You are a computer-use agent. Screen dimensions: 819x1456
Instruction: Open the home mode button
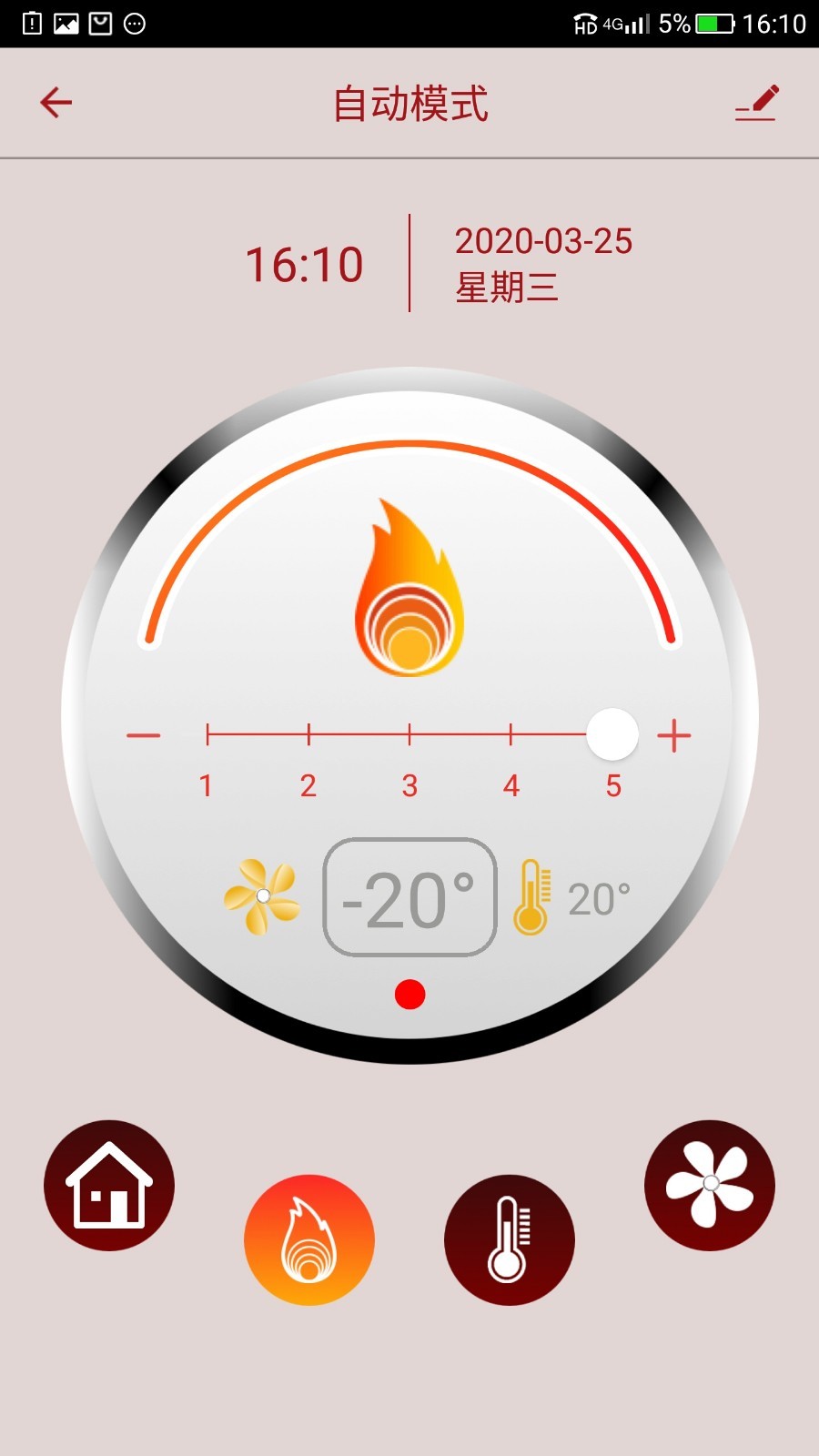click(109, 1185)
